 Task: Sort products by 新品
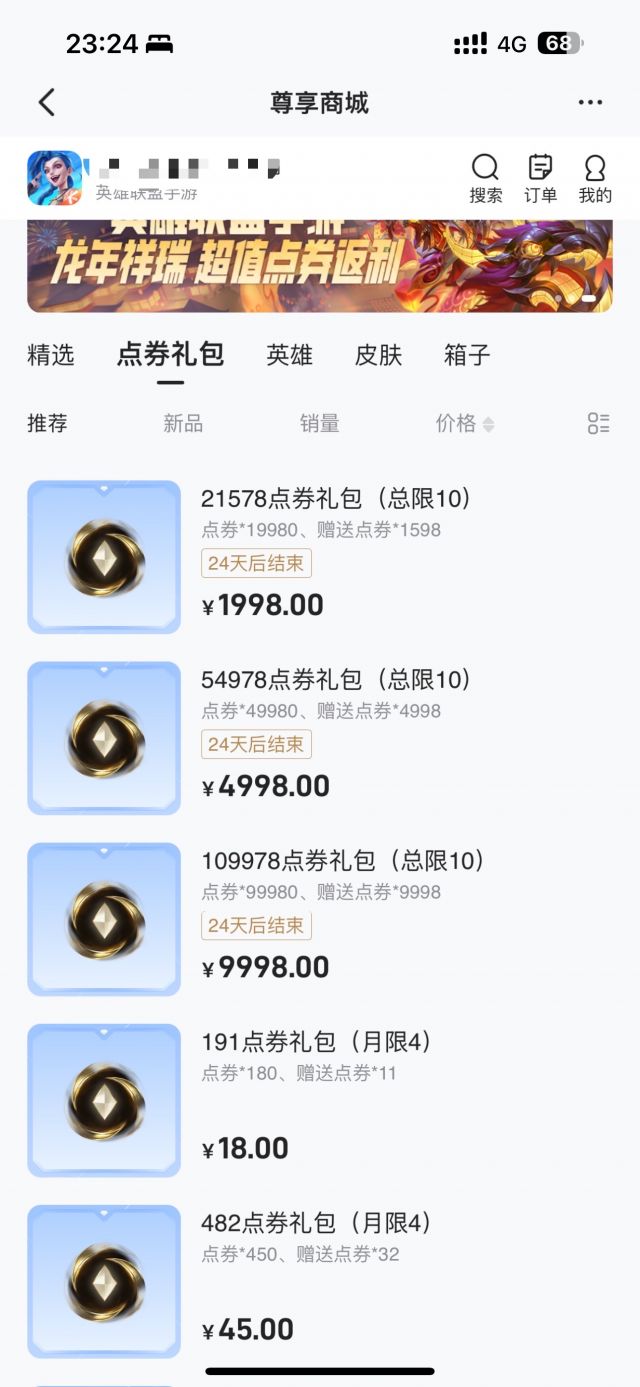[x=183, y=424]
